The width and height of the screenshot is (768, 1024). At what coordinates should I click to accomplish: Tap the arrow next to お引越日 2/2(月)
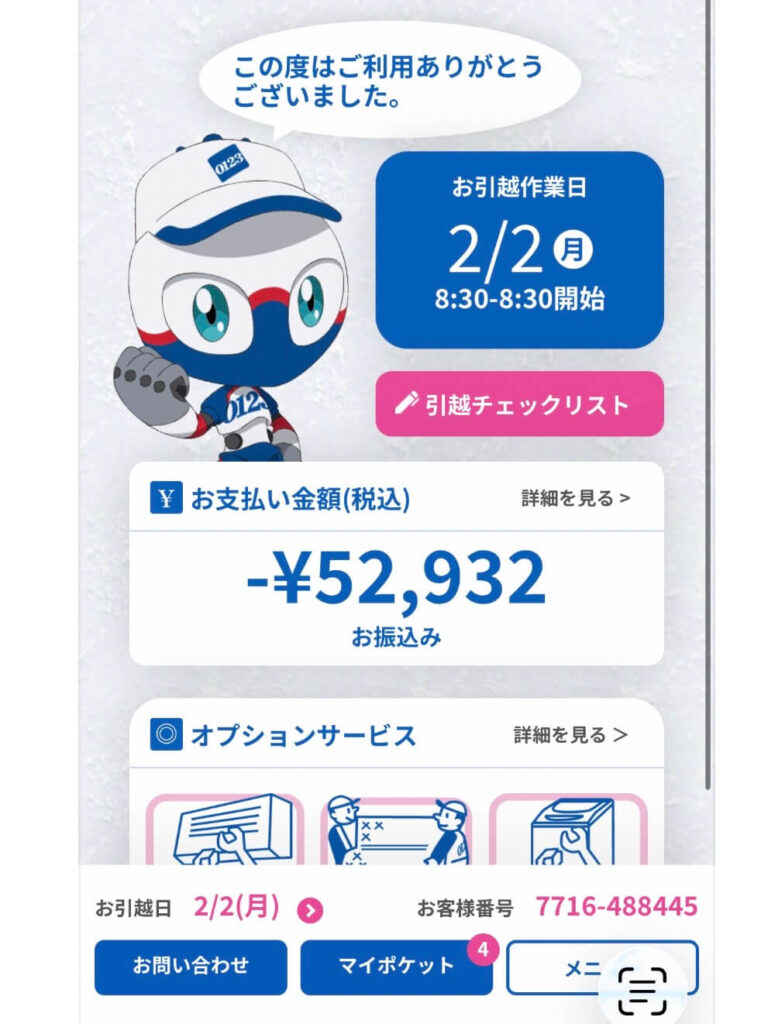pyautogui.click(x=311, y=909)
